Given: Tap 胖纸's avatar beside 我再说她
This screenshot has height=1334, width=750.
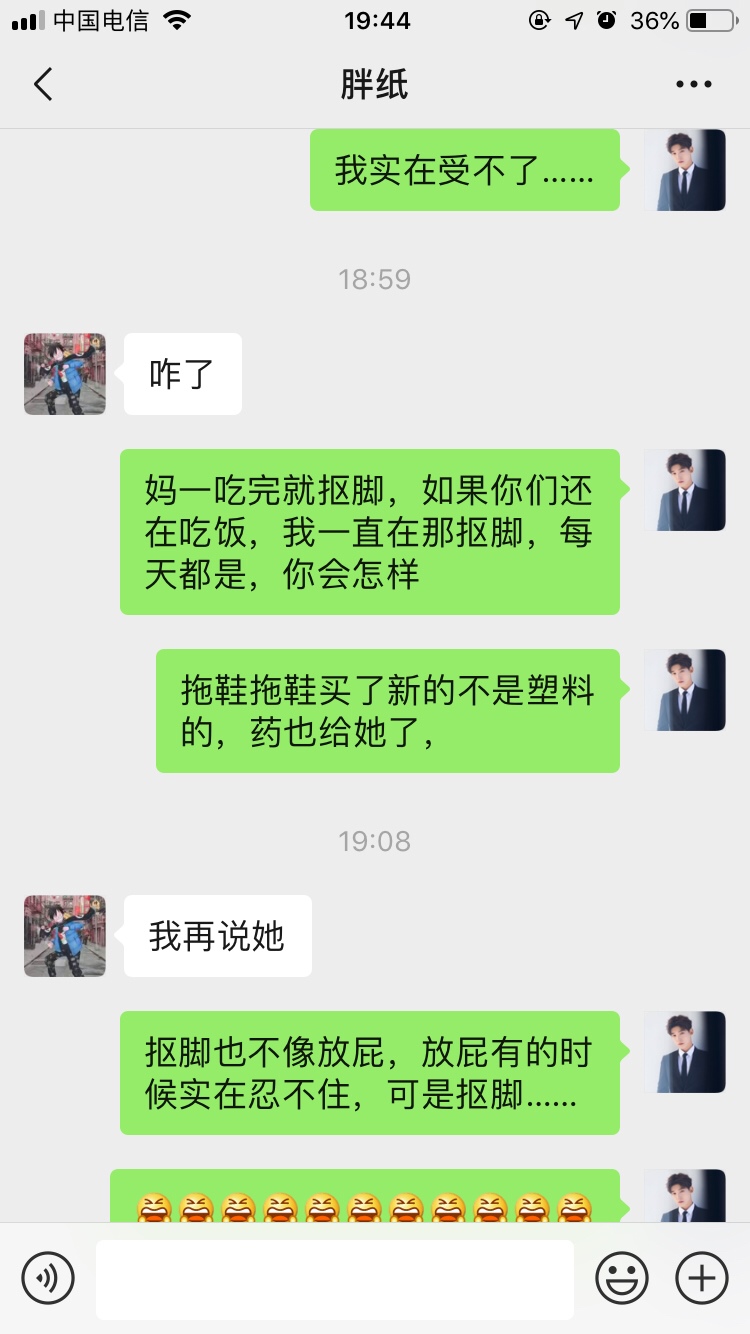Looking at the screenshot, I should [65, 936].
